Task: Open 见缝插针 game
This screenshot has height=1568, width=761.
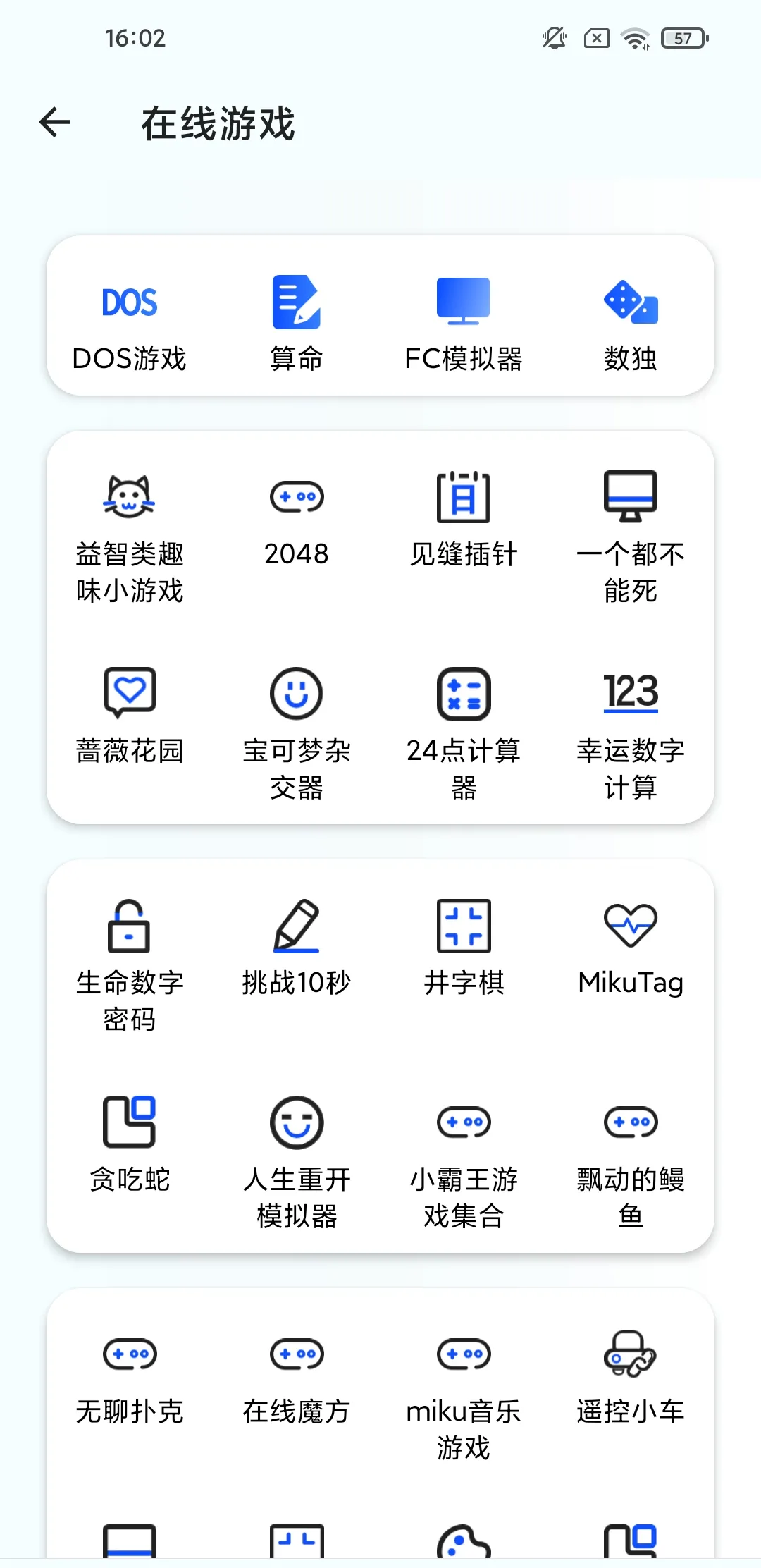Action: (464, 522)
